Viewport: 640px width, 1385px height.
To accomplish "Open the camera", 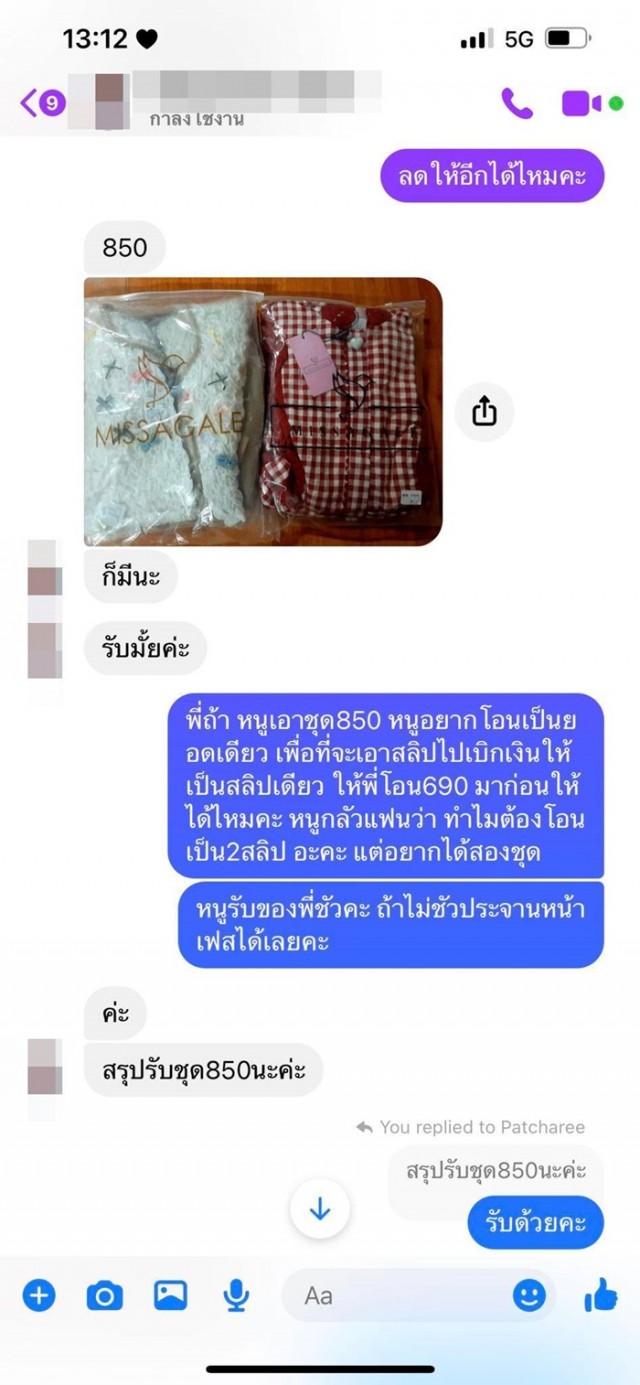I will [x=104, y=1296].
